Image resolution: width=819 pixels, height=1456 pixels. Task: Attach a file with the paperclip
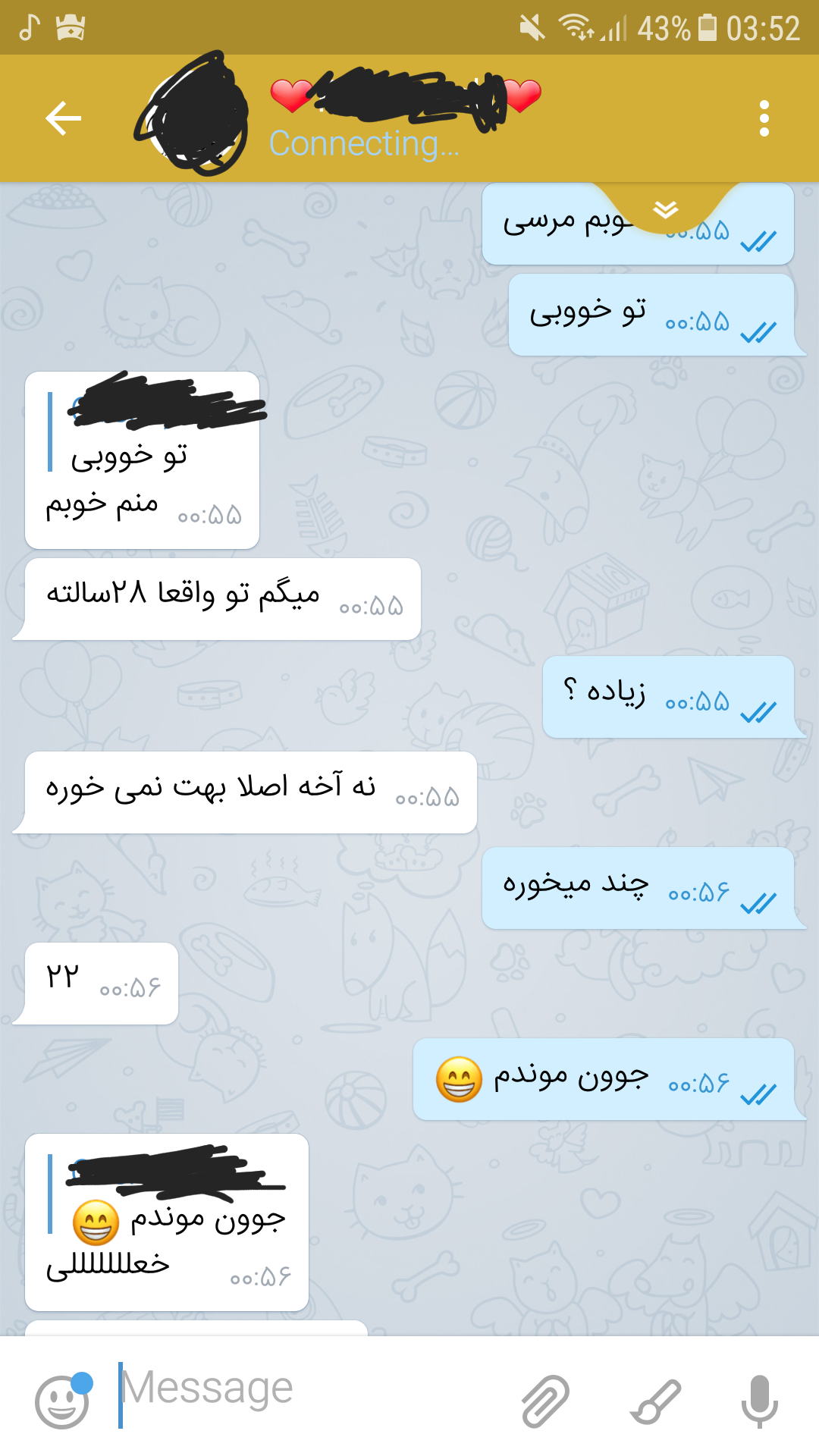pos(545,1401)
